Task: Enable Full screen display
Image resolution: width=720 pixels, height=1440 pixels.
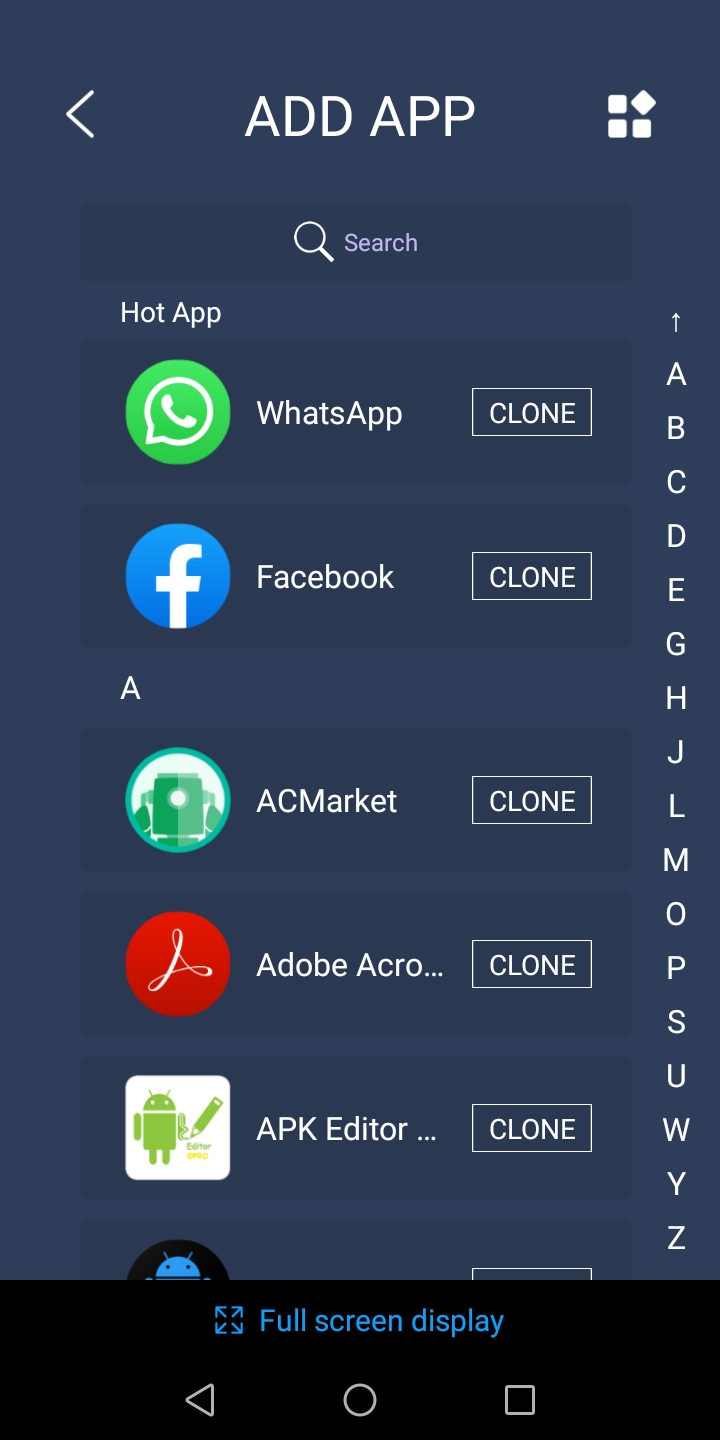Action: click(360, 1321)
